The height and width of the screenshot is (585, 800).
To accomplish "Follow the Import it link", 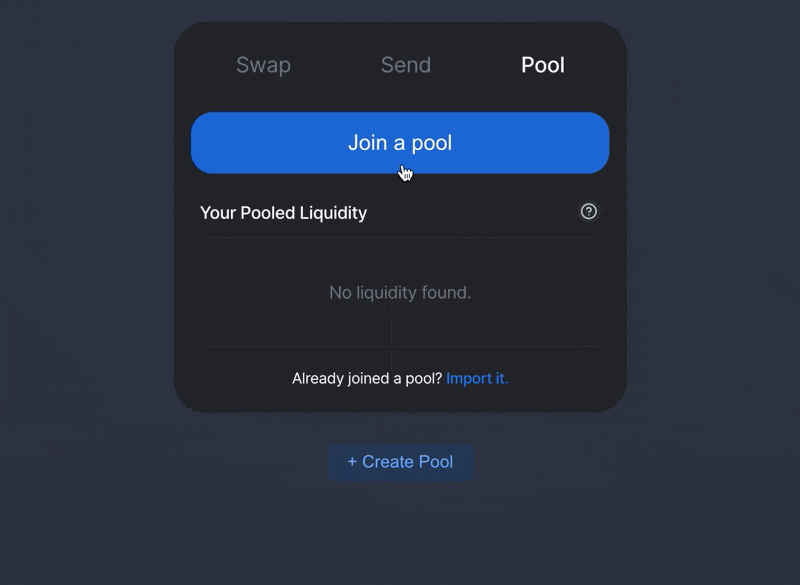I will click(x=477, y=379).
